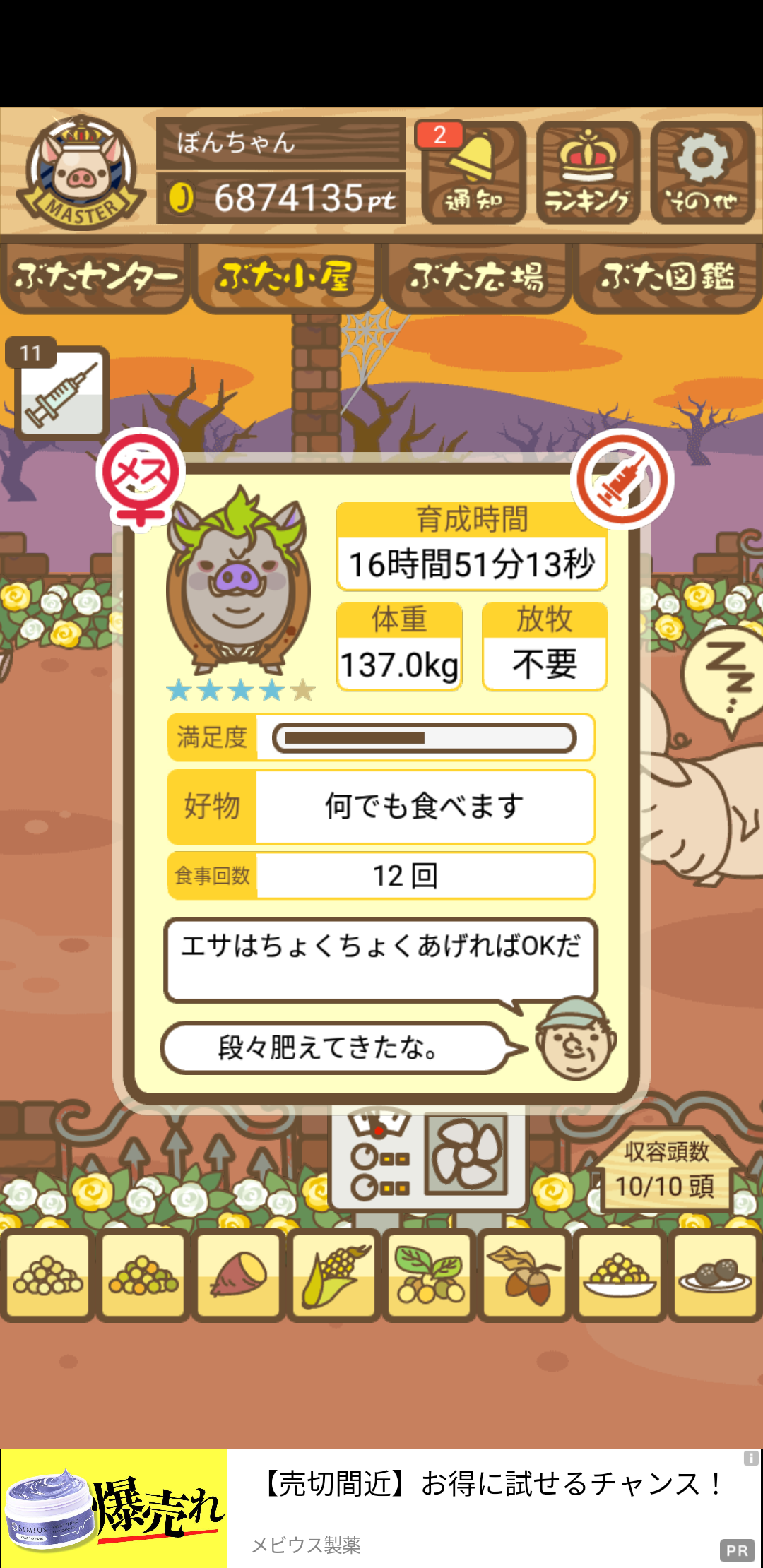The image size is (763, 1568).
Task: Open the メビウス製薬 ad banner
Action: coord(381,1509)
